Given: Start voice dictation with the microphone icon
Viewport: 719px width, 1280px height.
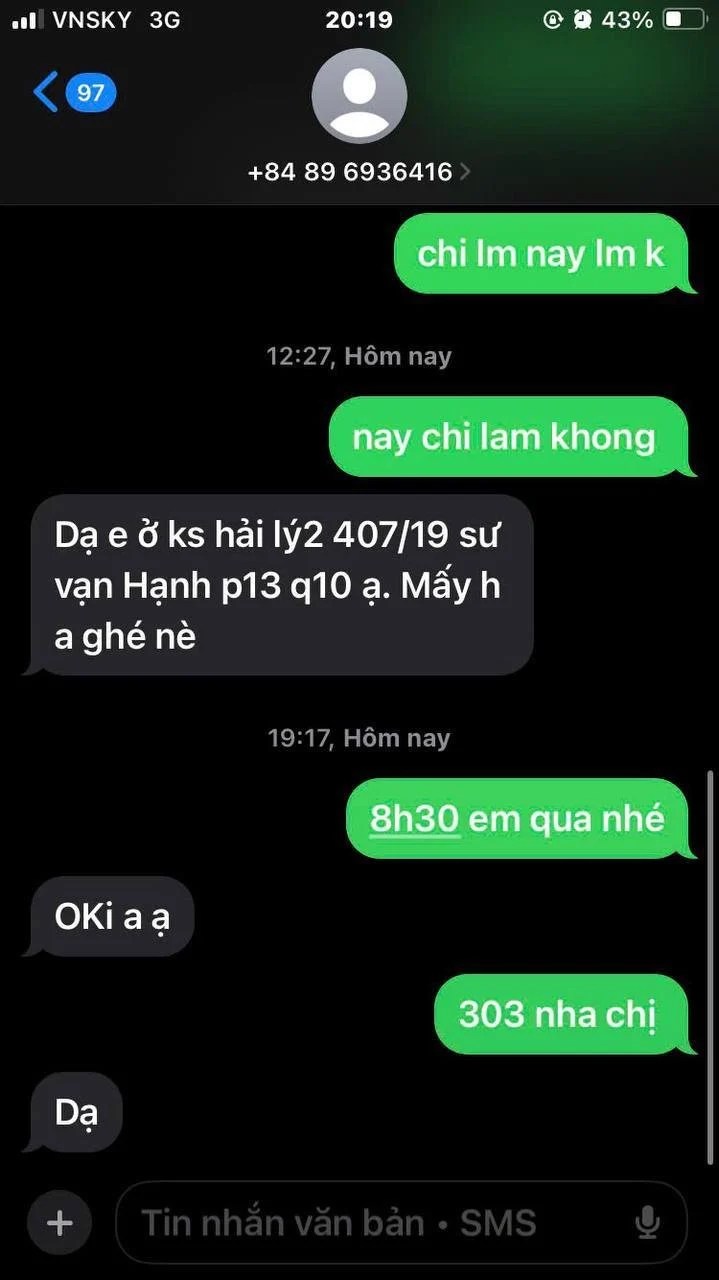Looking at the screenshot, I should tap(648, 1222).
